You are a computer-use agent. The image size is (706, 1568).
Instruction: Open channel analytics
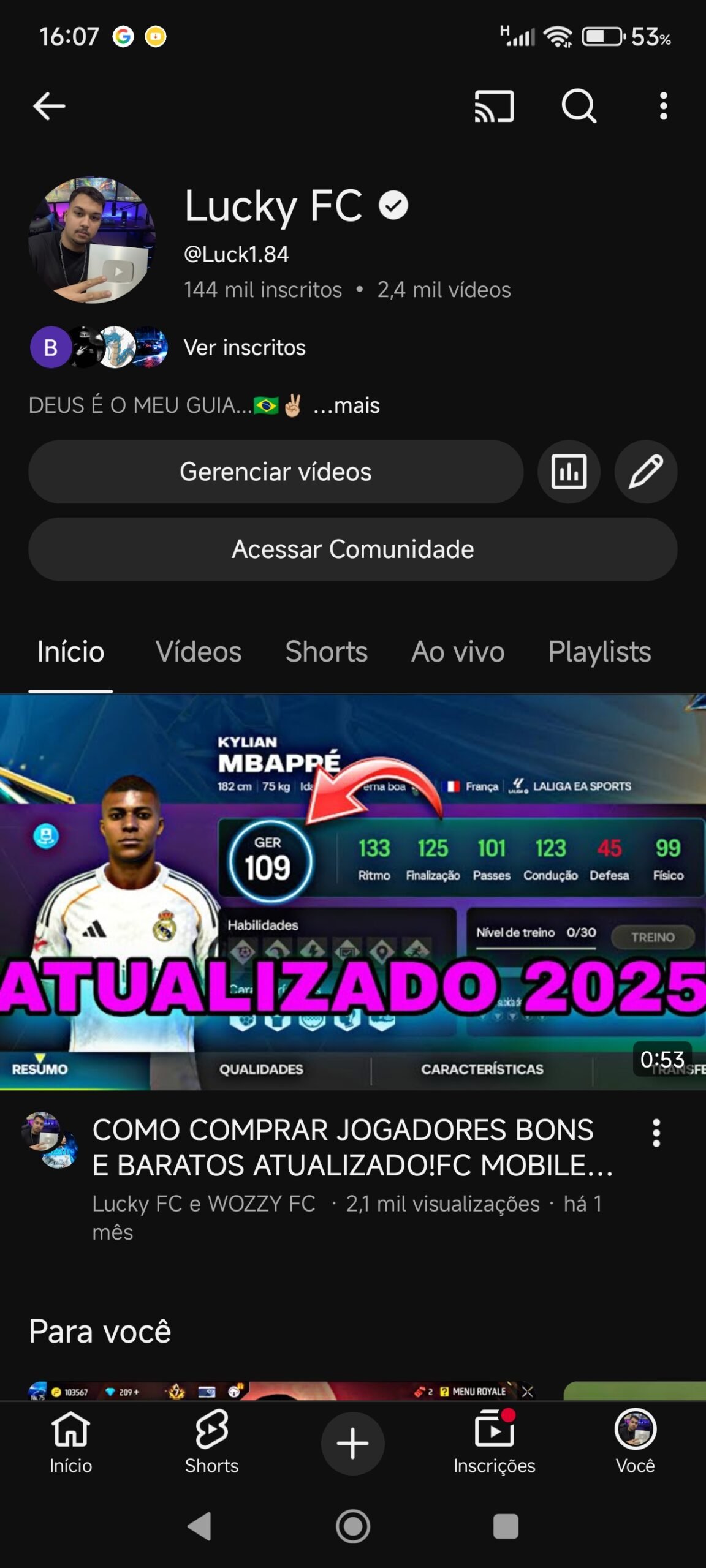point(569,472)
